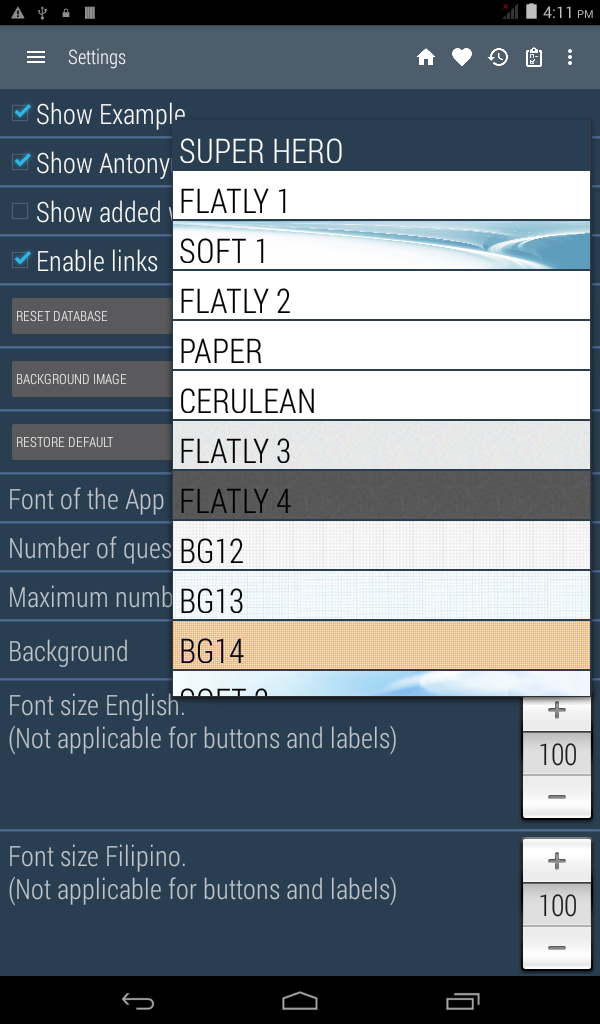Viewport: 600px width, 1024px height.
Task: Choose the CERULEAN background
Action: click(381, 395)
